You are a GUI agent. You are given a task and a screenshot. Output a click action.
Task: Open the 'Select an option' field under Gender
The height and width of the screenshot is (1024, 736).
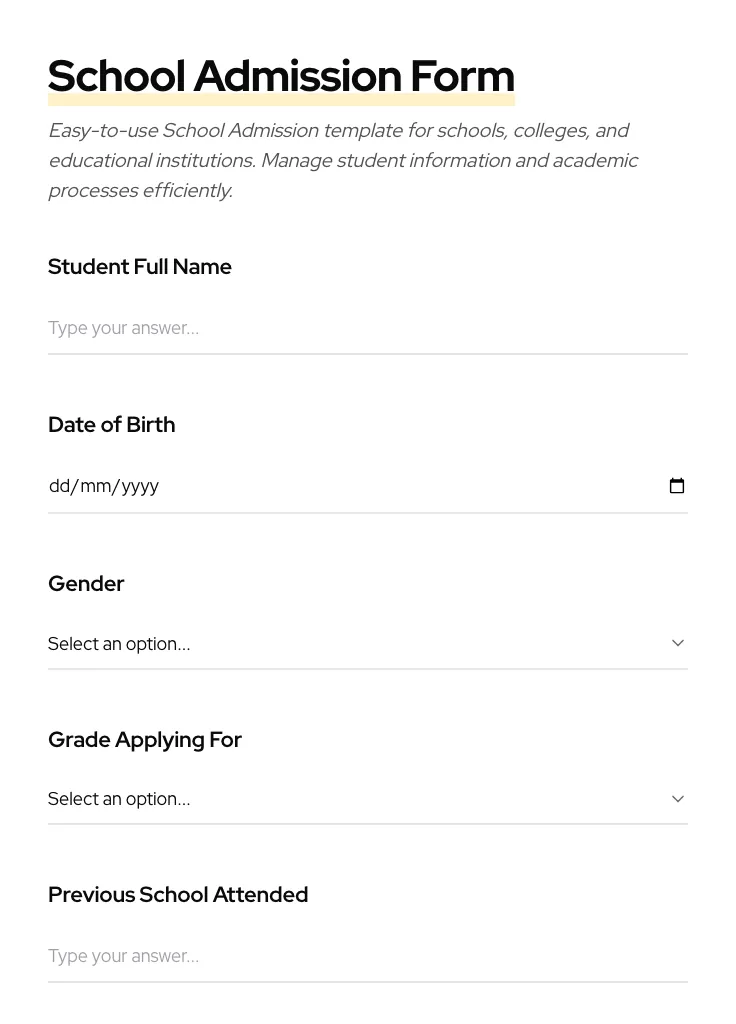pyautogui.click(x=119, y=643)
